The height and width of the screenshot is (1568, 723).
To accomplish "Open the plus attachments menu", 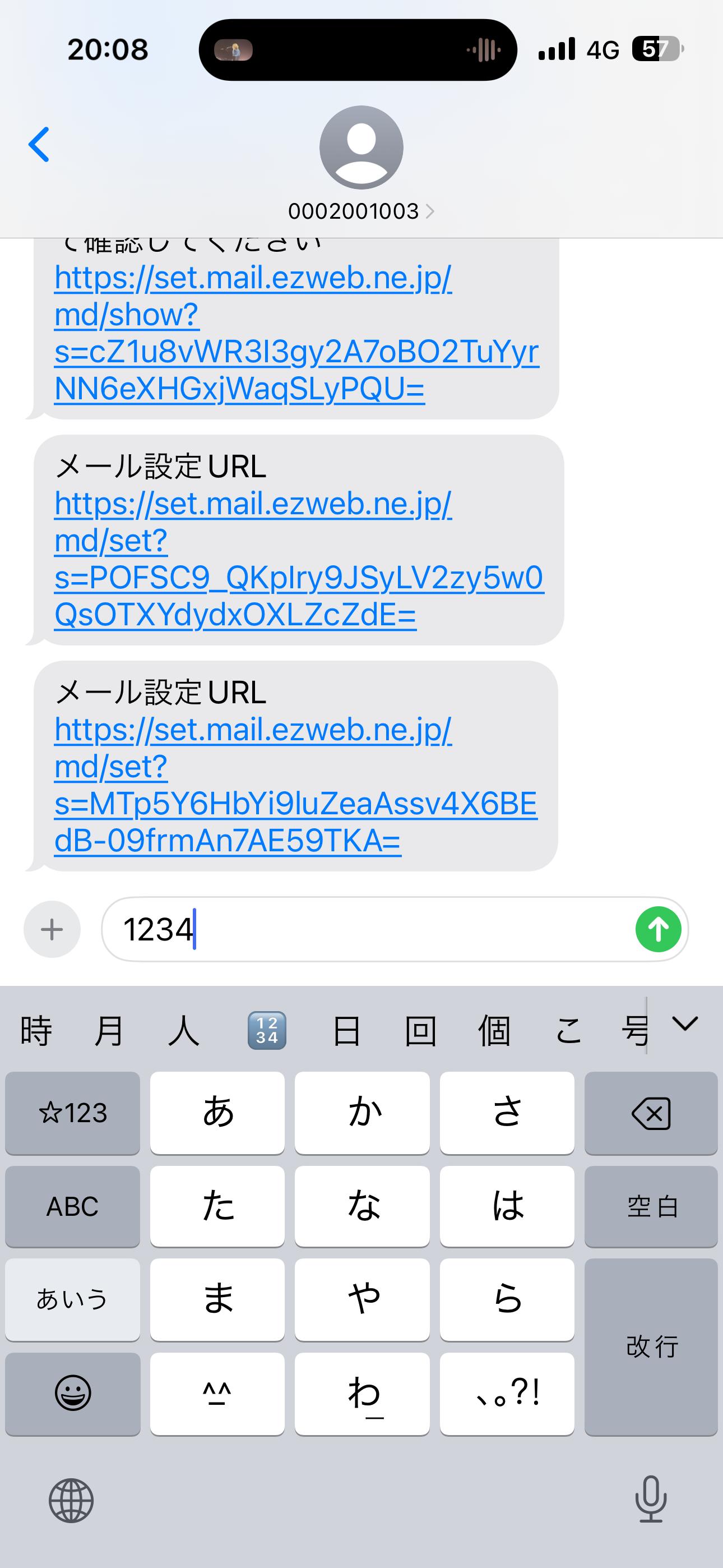I will pyautogui.click(x=52, y=929).
